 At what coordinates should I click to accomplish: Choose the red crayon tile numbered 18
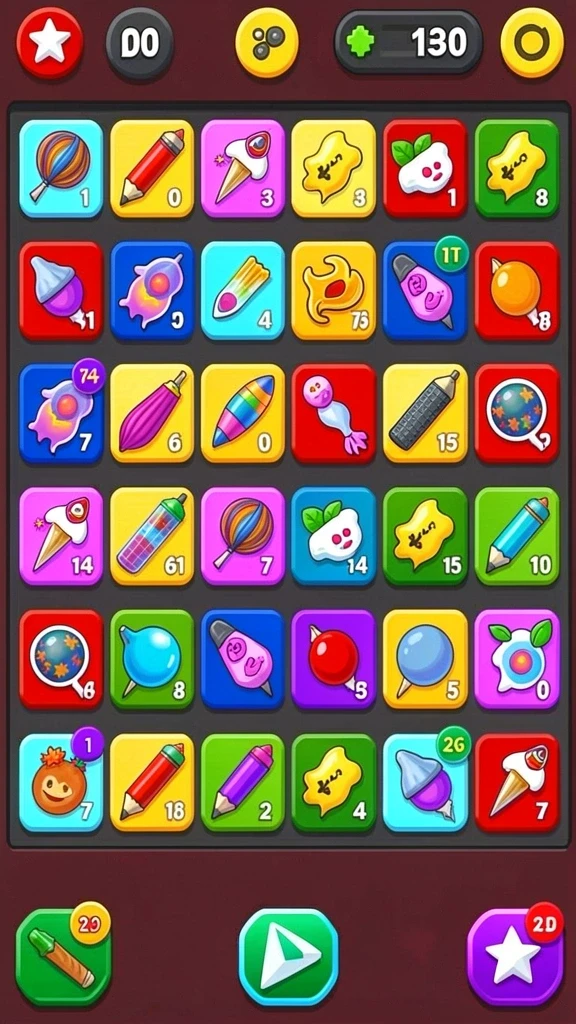click(152, 782)
